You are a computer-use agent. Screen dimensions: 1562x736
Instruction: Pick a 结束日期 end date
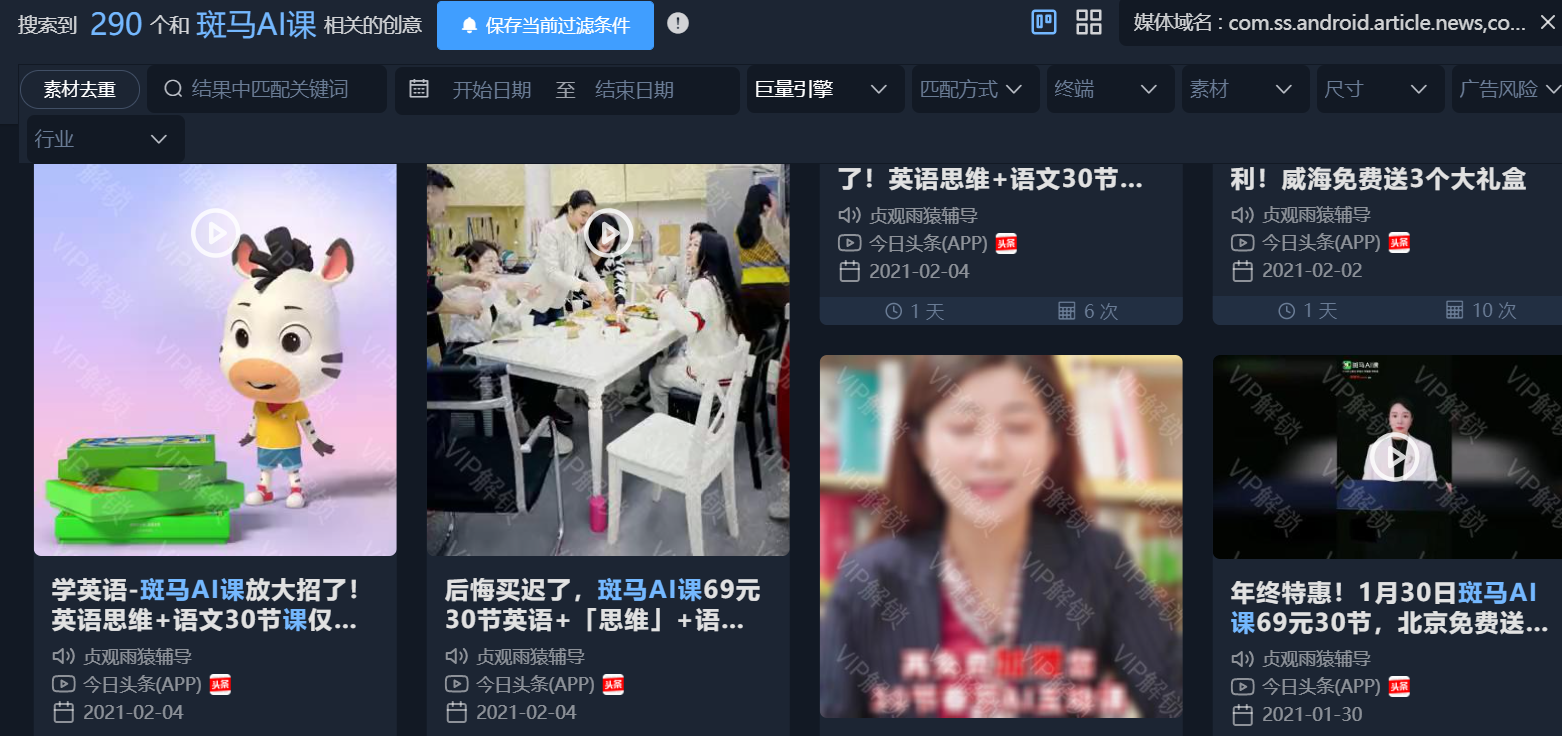pos(634,90)
